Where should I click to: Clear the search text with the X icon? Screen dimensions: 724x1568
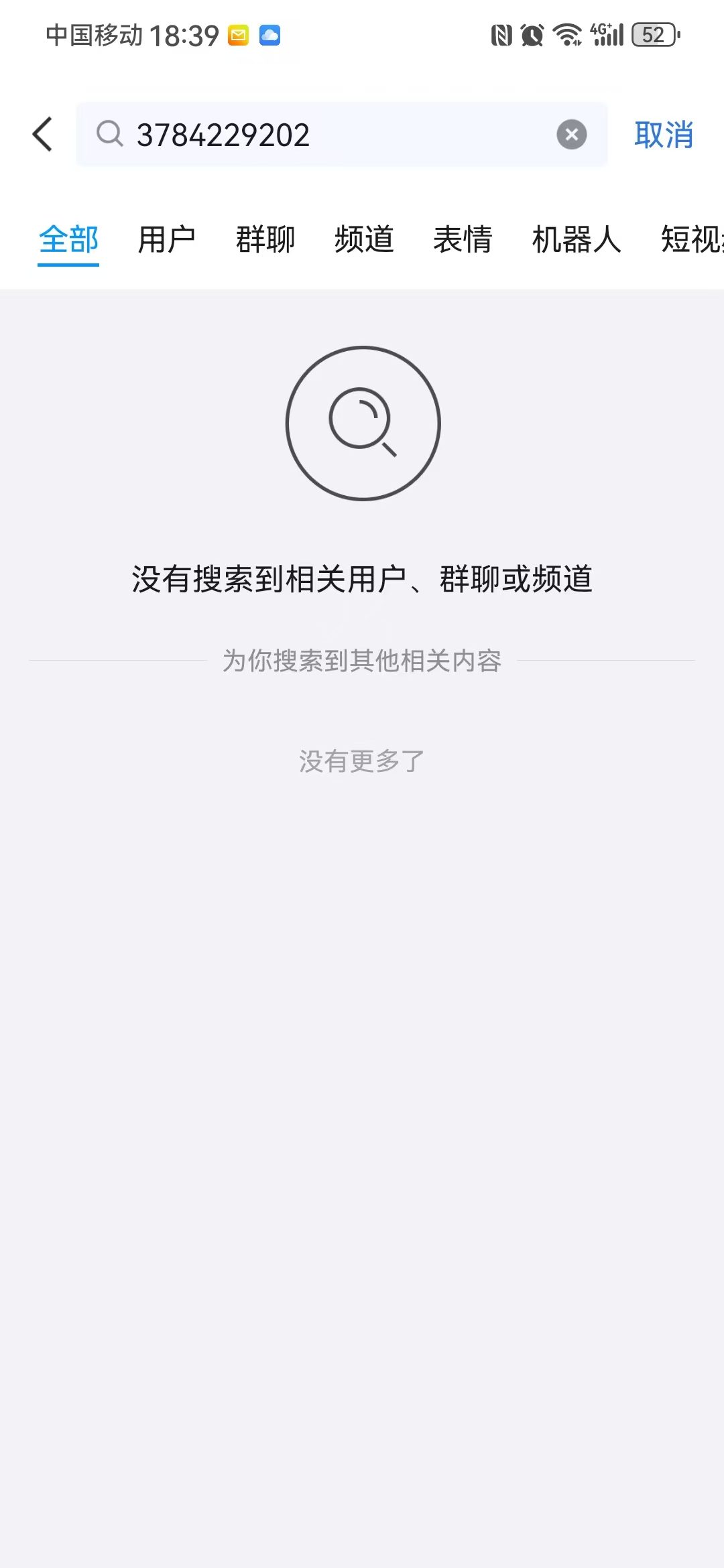coord(571,135)
